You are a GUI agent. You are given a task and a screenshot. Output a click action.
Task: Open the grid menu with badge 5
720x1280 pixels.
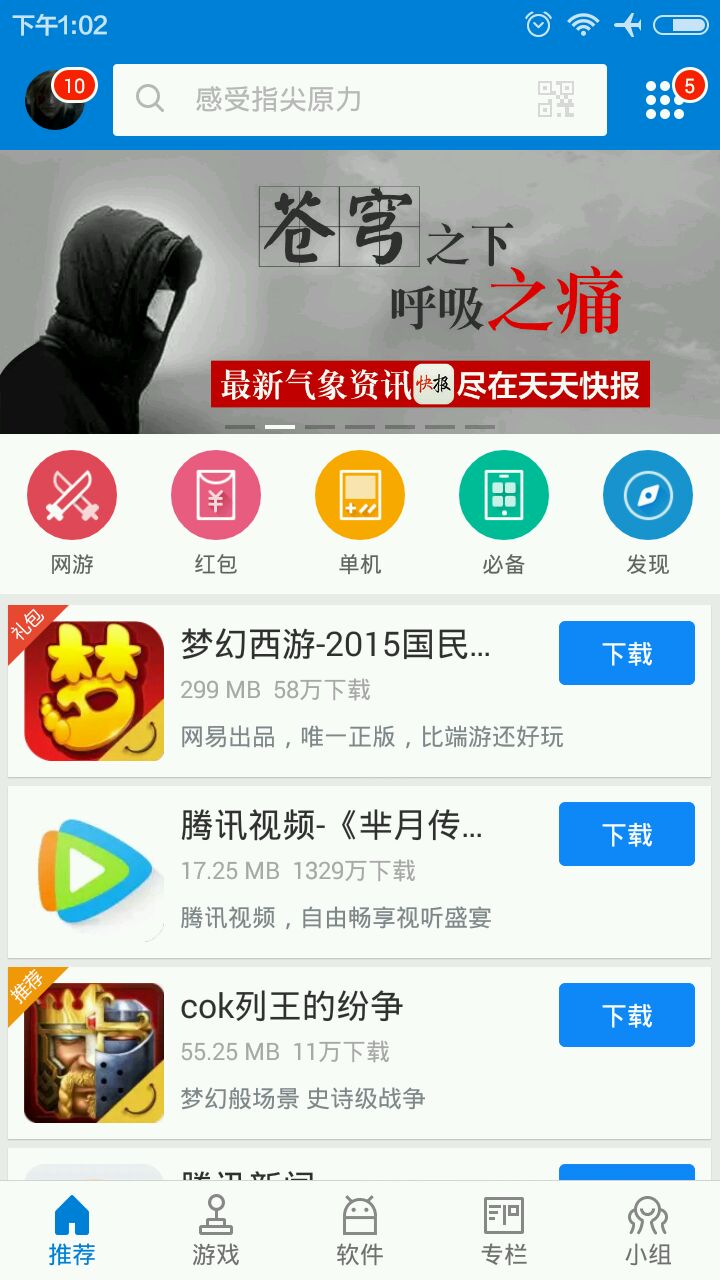[x=665, y=100]
